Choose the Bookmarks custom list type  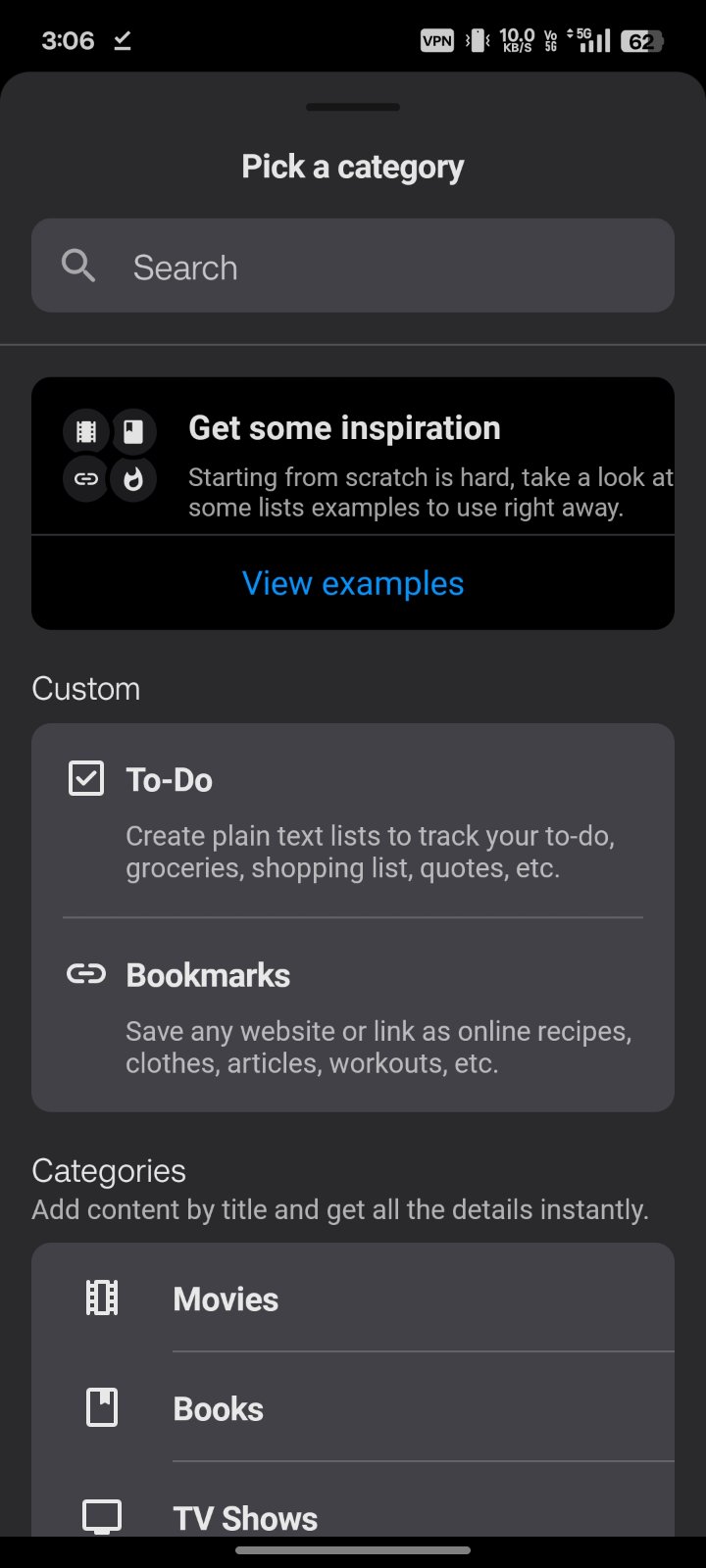(x=353, y=1015)
